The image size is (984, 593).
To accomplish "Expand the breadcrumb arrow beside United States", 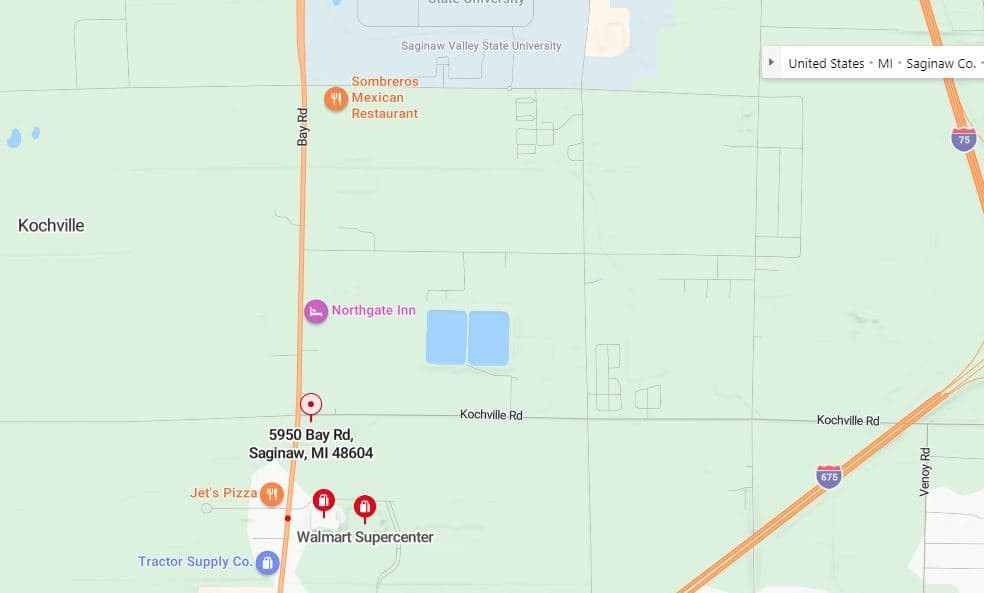I will (771, 63).
